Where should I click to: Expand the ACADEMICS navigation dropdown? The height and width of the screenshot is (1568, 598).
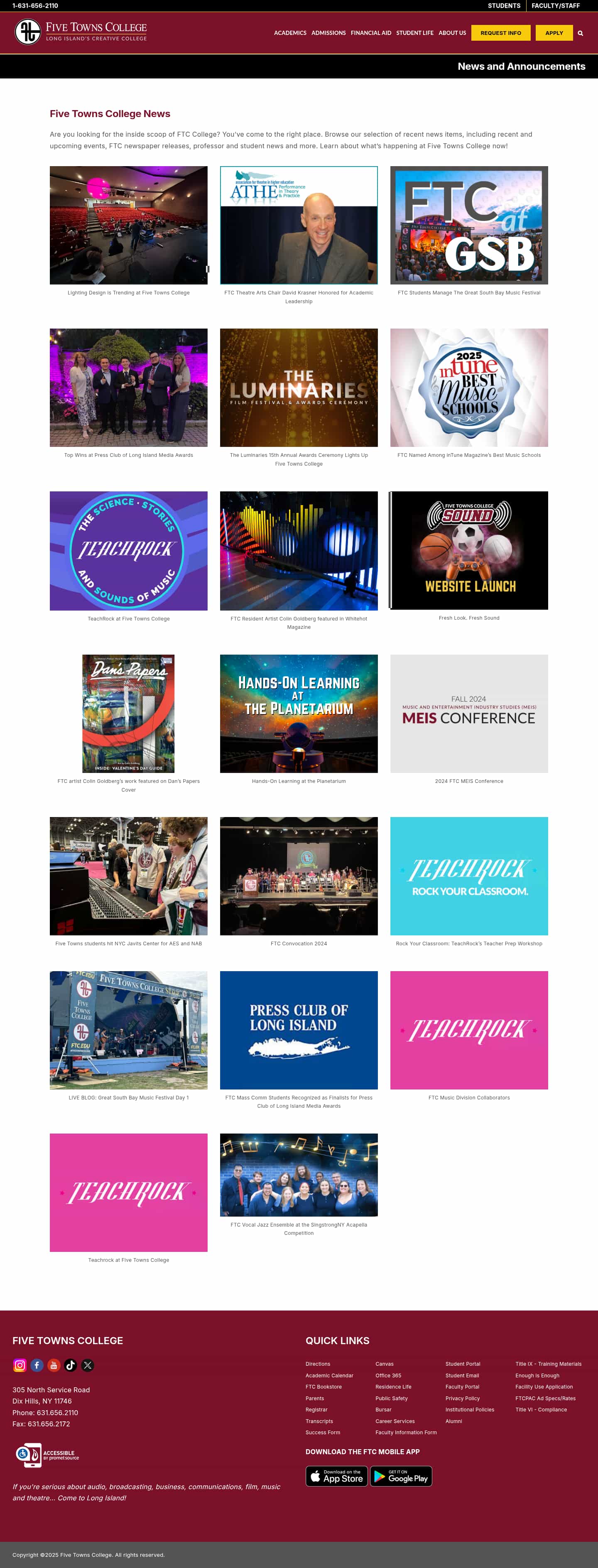290,34
